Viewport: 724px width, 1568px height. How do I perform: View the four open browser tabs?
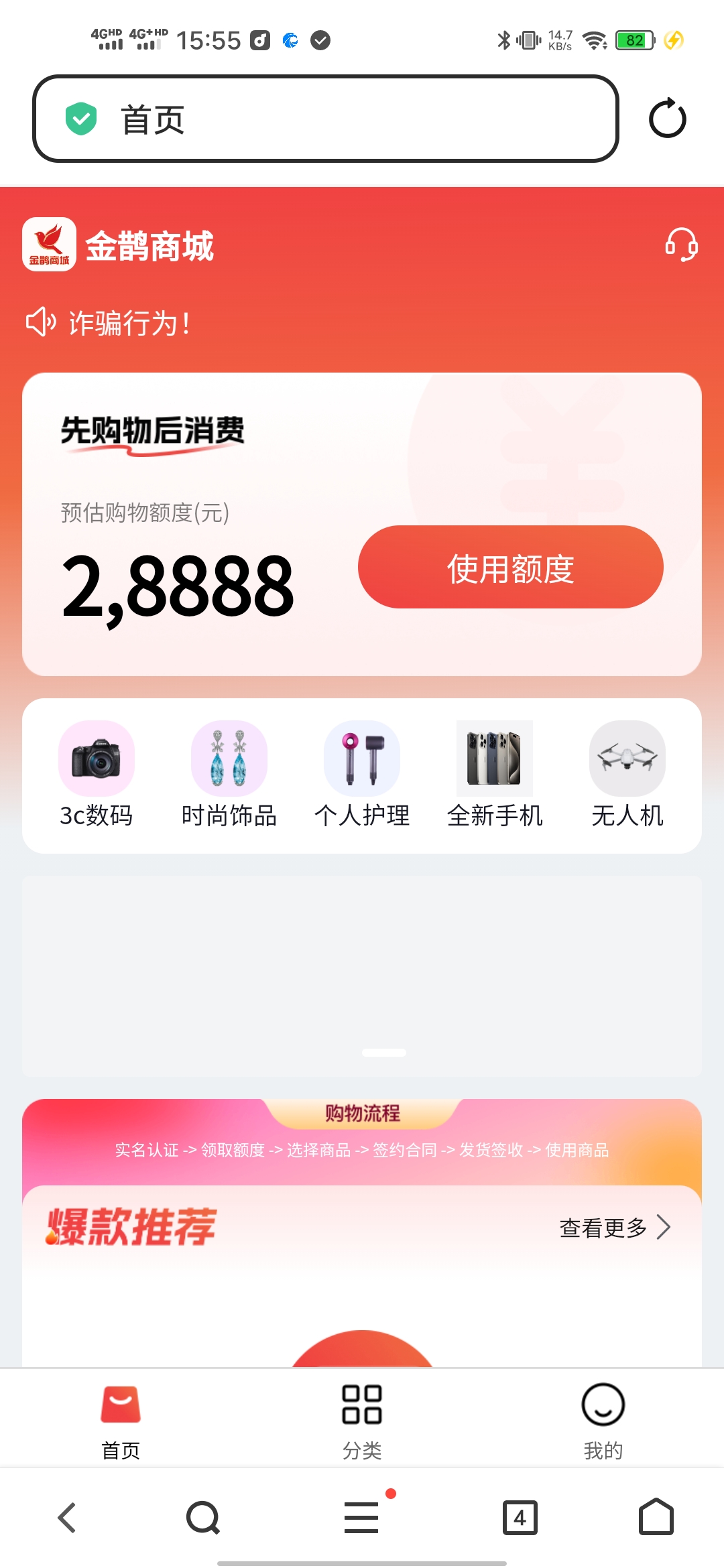pos(520,1518)
